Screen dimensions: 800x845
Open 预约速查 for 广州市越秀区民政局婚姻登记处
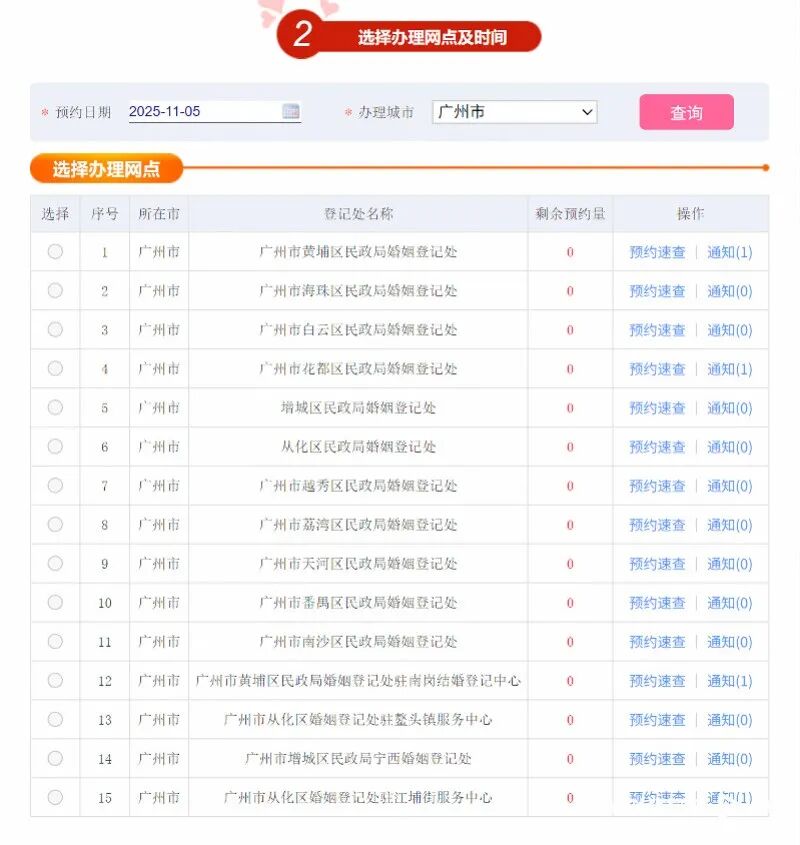click(657, 486)
